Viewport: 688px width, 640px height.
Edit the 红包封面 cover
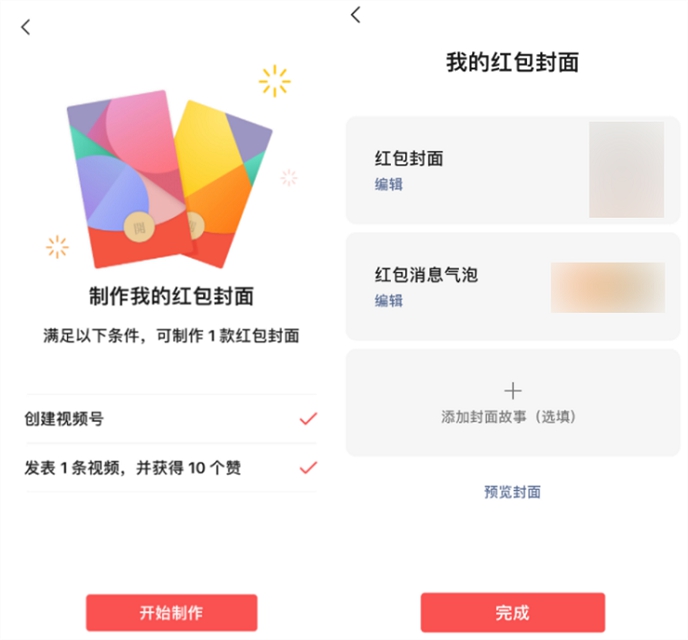tap(389, 184)
